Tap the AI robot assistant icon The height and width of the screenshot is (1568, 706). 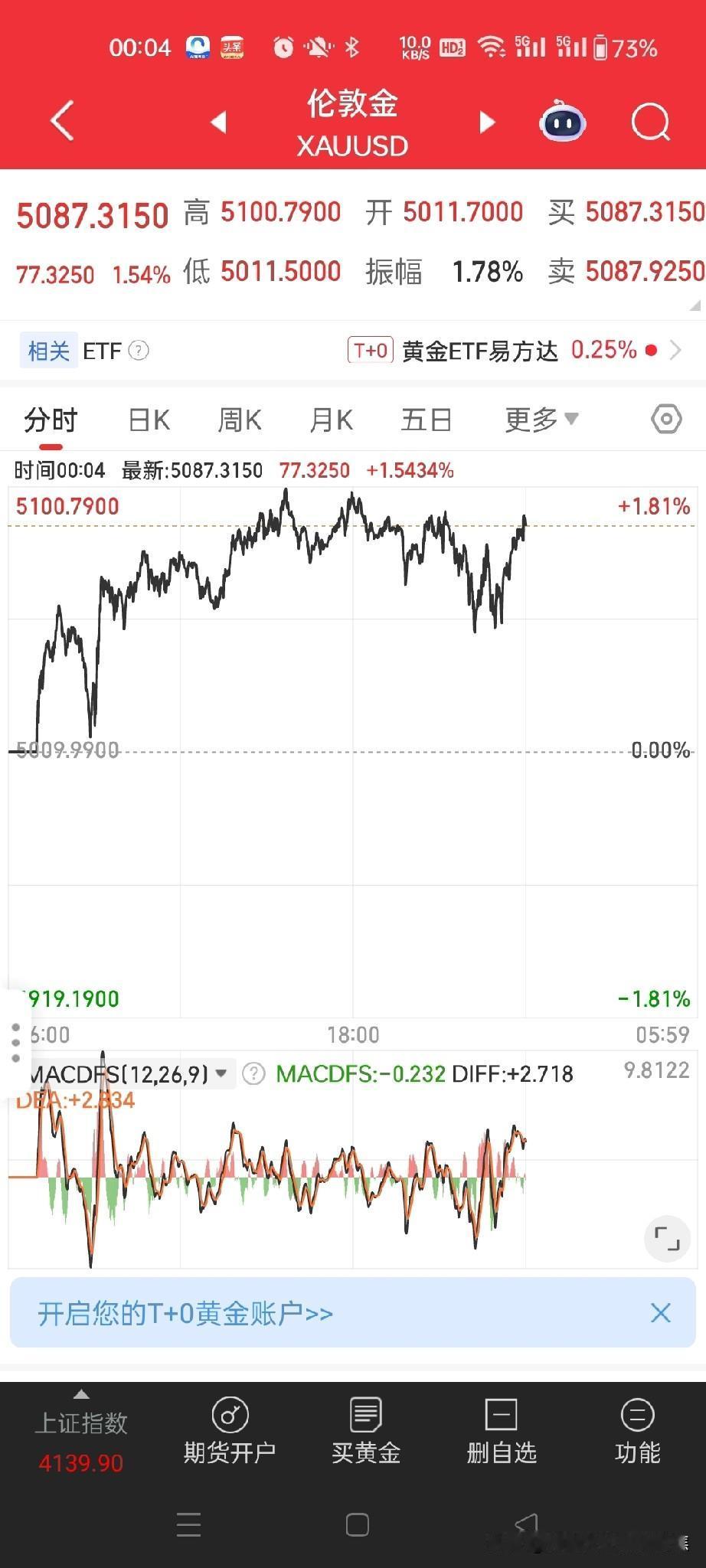(561, 122)
